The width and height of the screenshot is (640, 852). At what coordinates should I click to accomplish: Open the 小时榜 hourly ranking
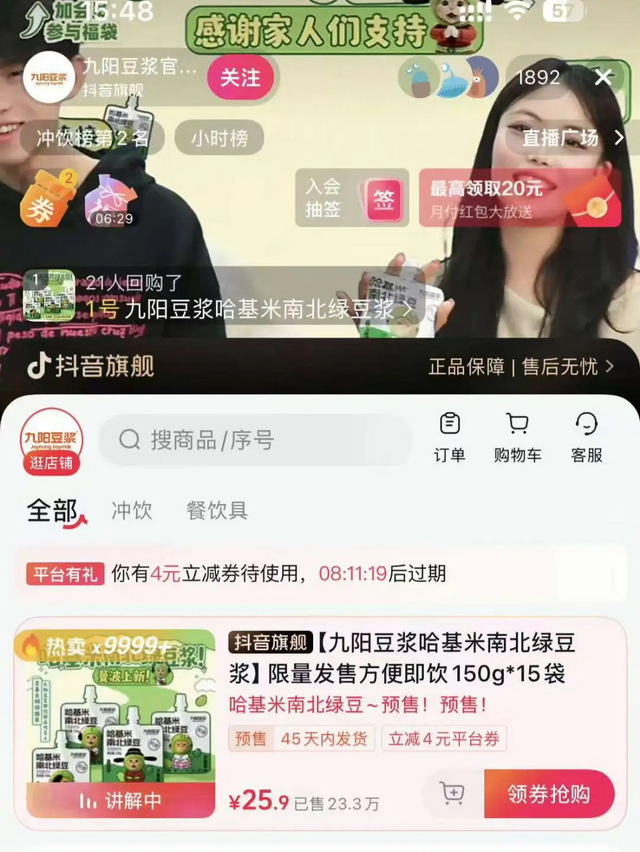[219, 138]
